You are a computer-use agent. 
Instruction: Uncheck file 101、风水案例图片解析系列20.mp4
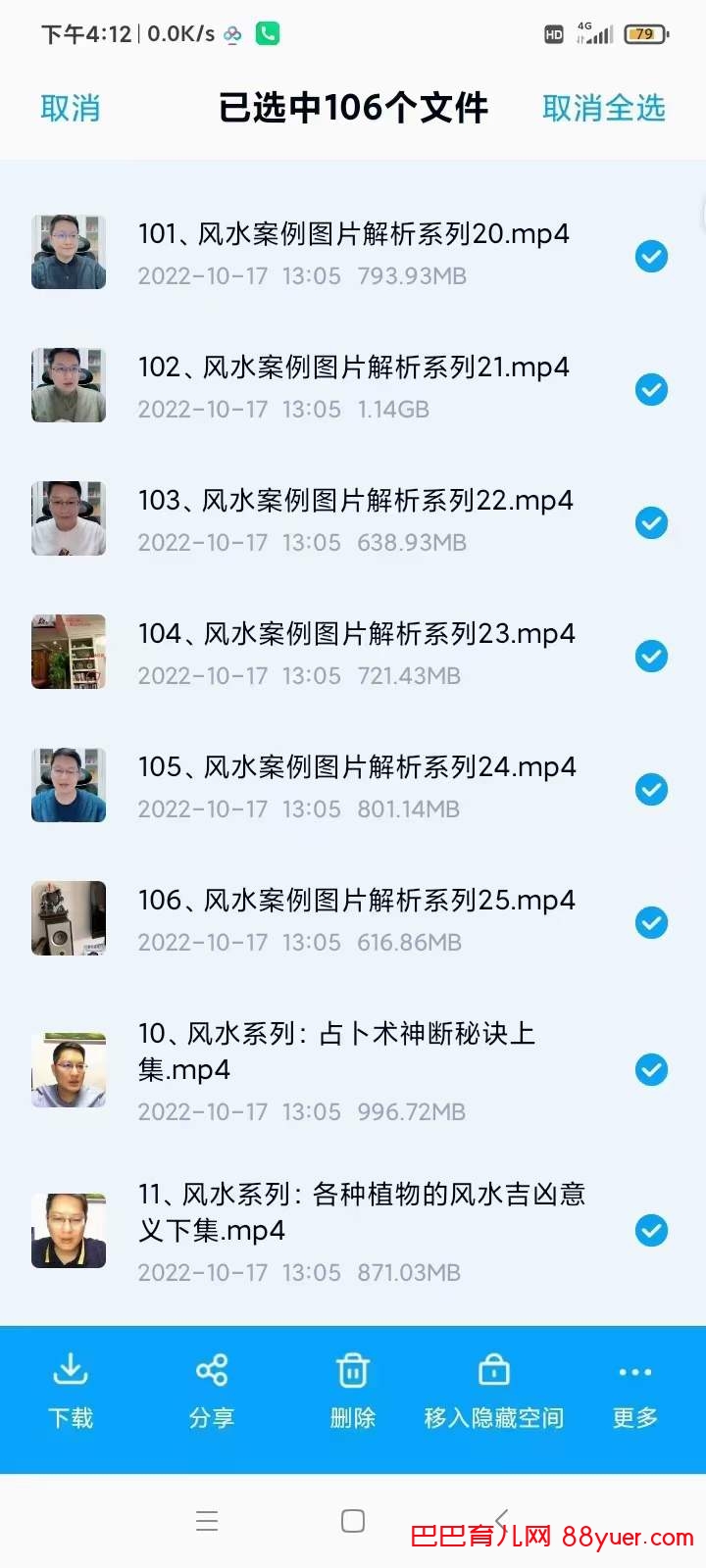pyautogui.click(x=651, y=257)
